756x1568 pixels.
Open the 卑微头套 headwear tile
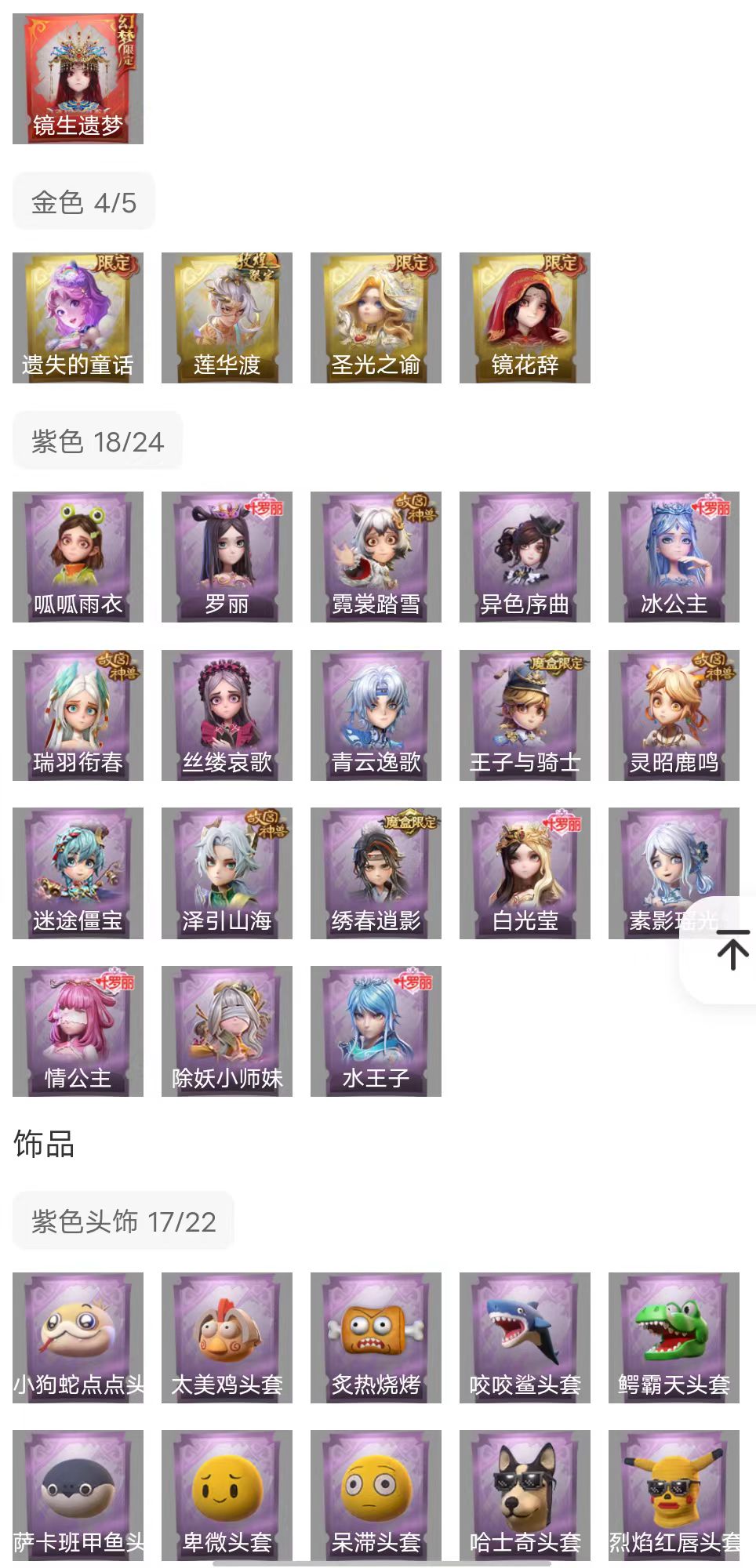227,1496
